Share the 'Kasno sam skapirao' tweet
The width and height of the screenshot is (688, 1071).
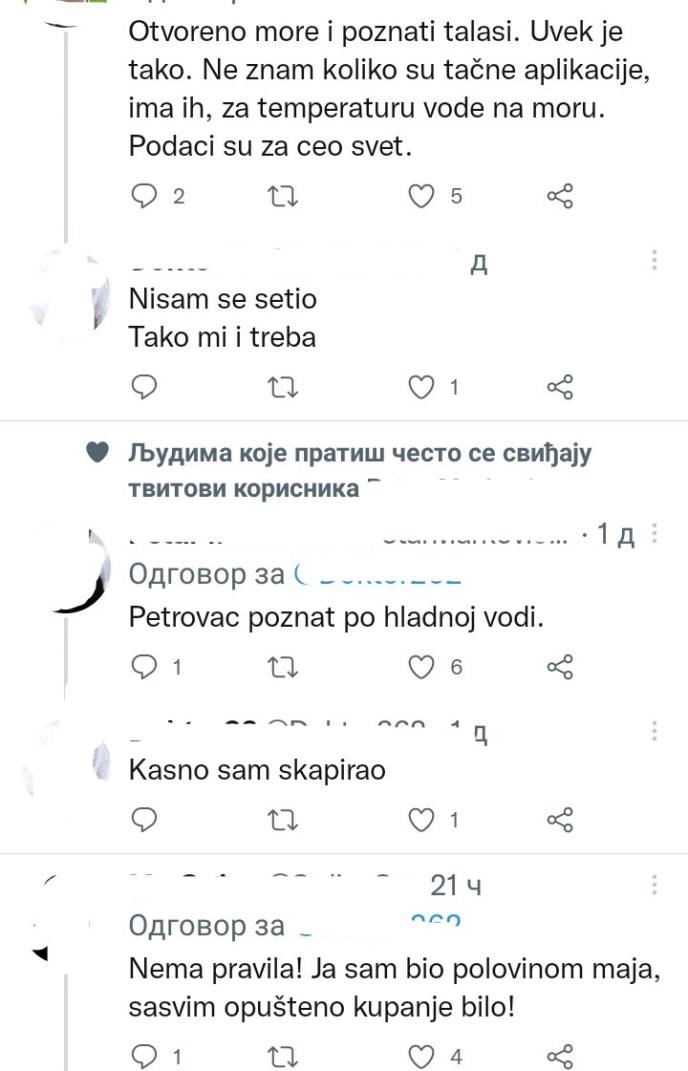click(x=560, y=821)
